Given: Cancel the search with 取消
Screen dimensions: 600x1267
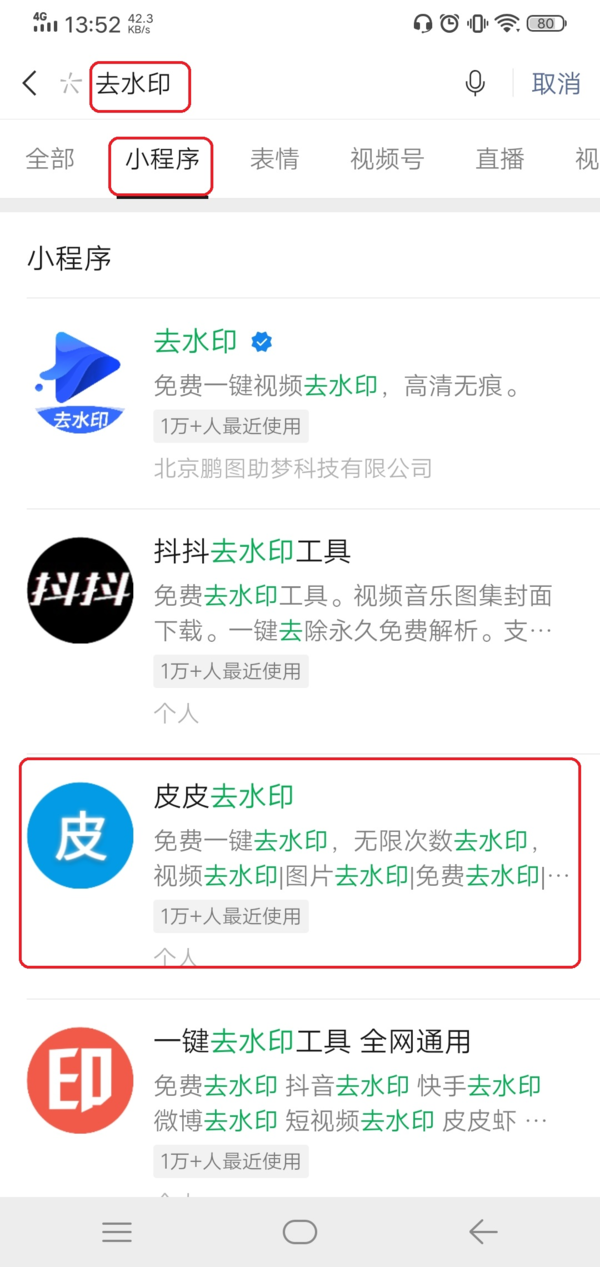Looking at the screenshot, I should pyautogui.click(x=556, y=84).
